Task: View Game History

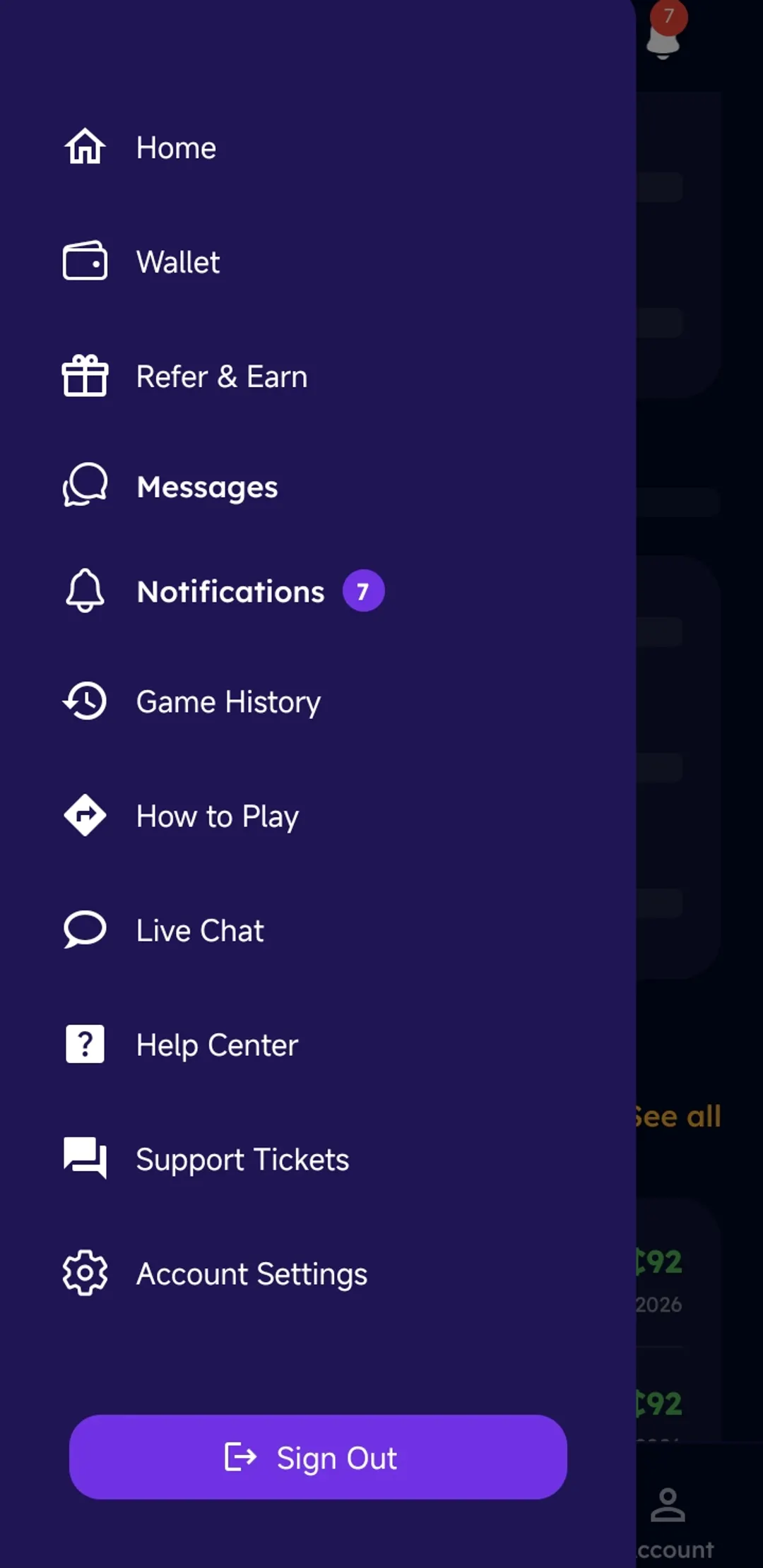Action: [x=318, y=701]
